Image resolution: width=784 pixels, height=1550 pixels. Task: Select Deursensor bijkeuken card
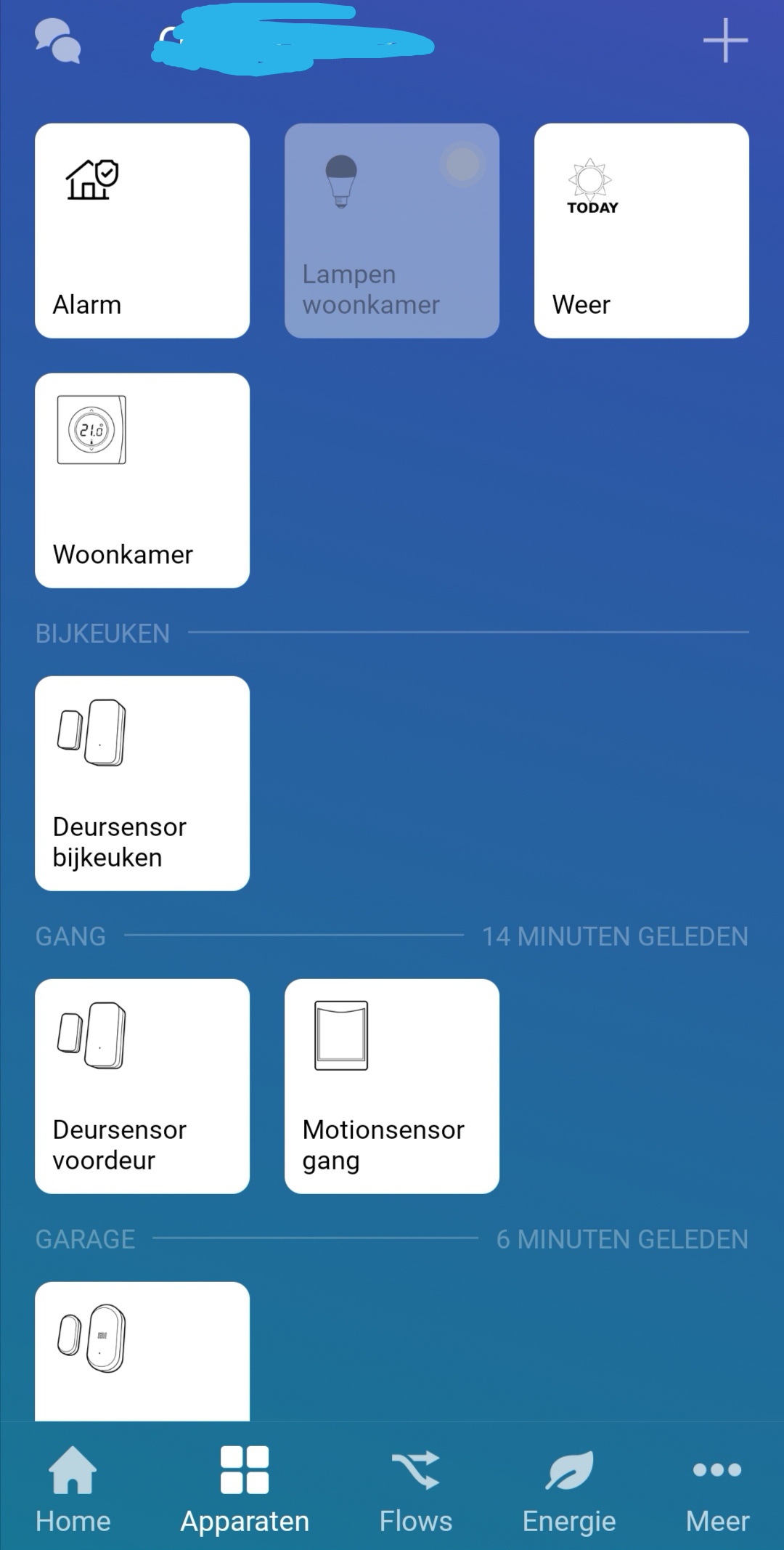point(142,783)
